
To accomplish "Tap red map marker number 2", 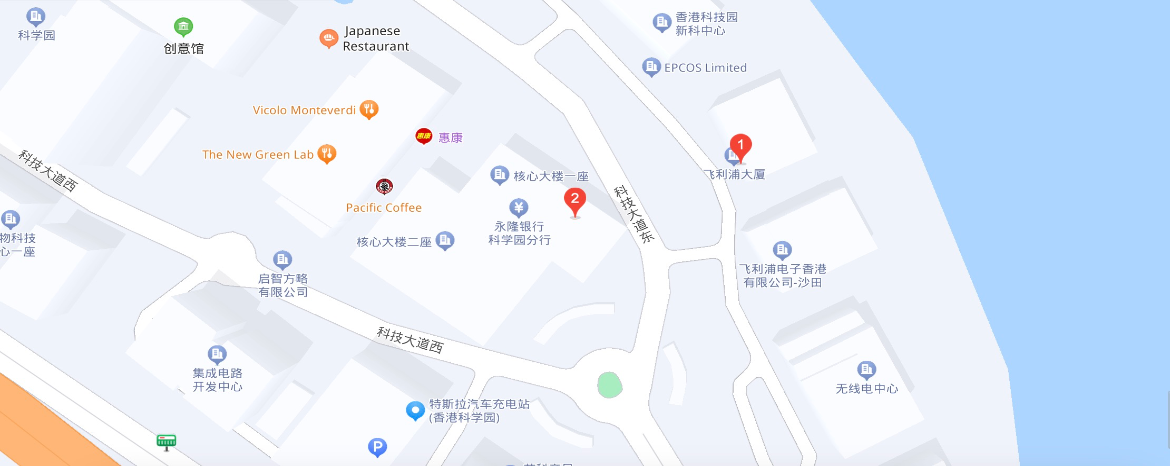I will 574,200.
